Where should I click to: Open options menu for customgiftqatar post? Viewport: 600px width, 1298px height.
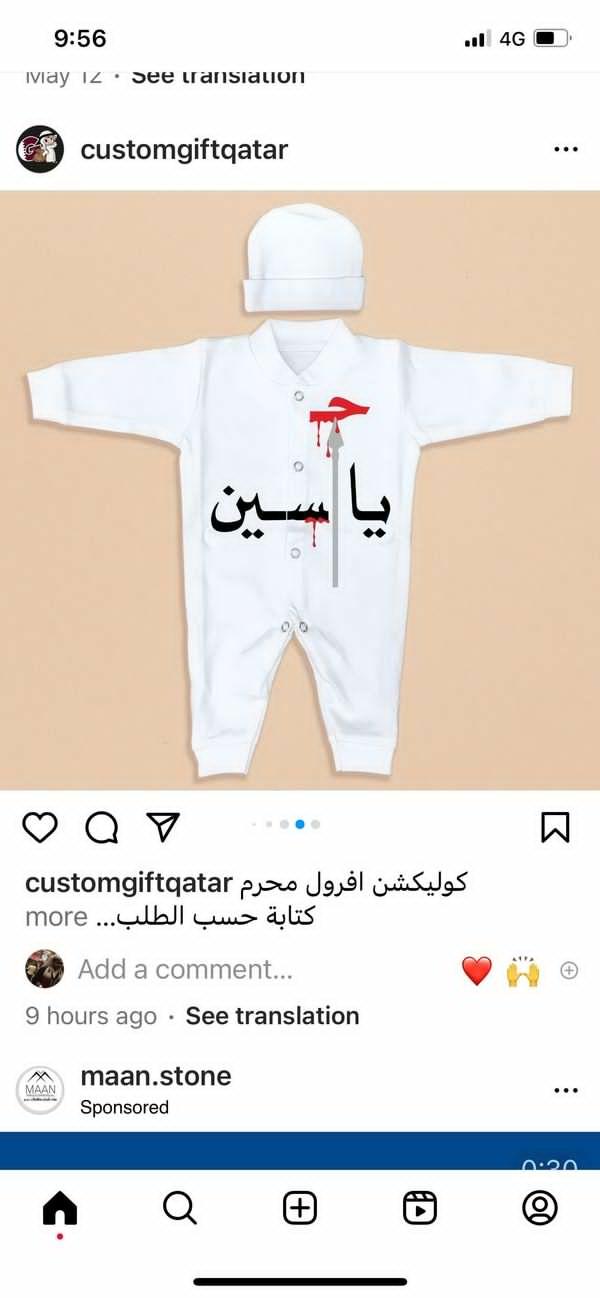[565, 150]
